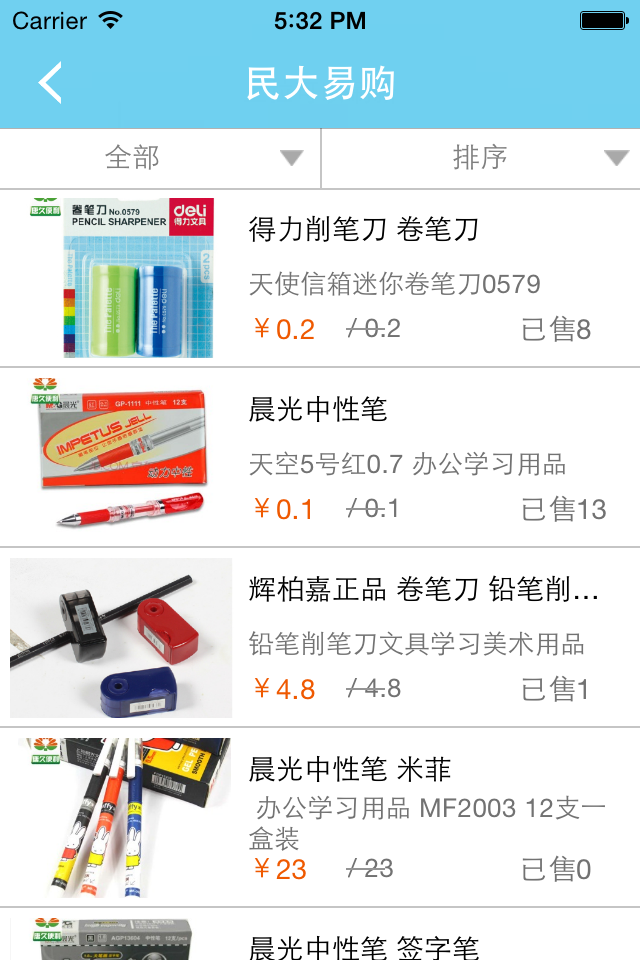Open the 排序 sorting dropdown
640x960 pixels.
coord(481,158)
